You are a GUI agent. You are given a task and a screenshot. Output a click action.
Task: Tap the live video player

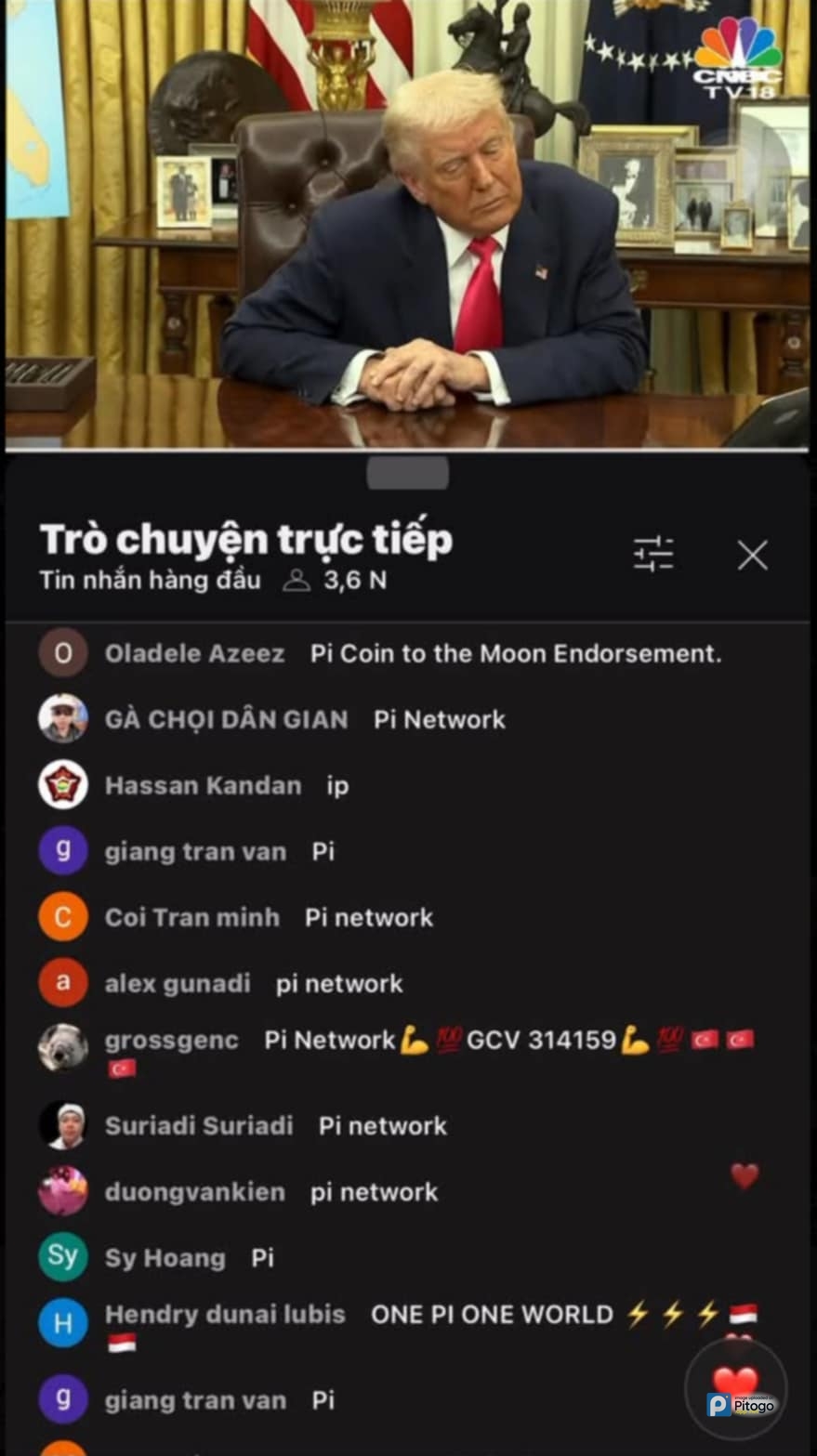coord(407,225)
